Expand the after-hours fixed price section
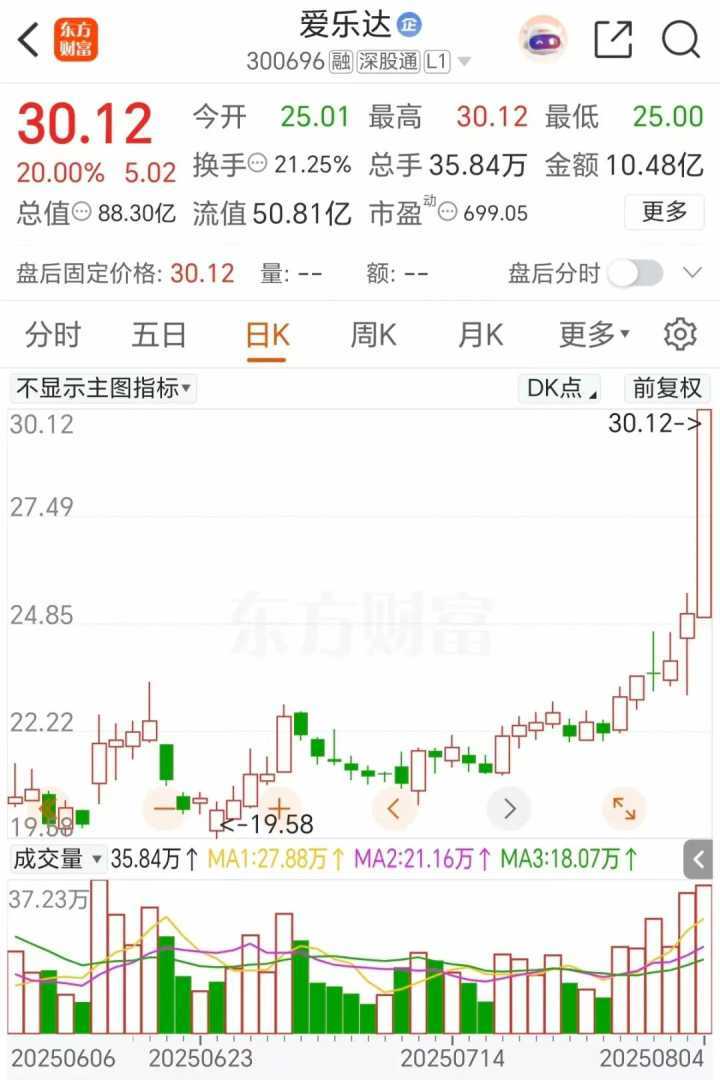This screenshot has height=1080, width=720. tap(692, 273)
